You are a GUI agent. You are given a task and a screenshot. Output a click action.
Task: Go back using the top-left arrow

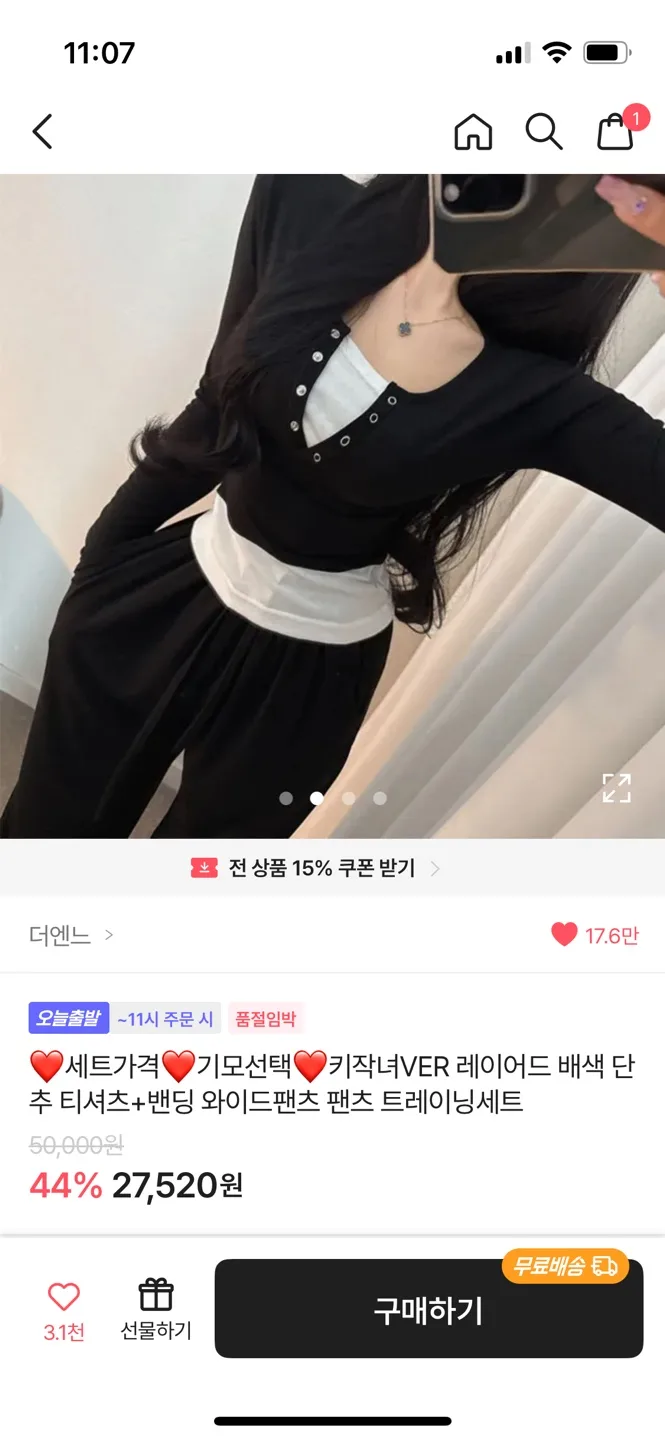(42, 131)
